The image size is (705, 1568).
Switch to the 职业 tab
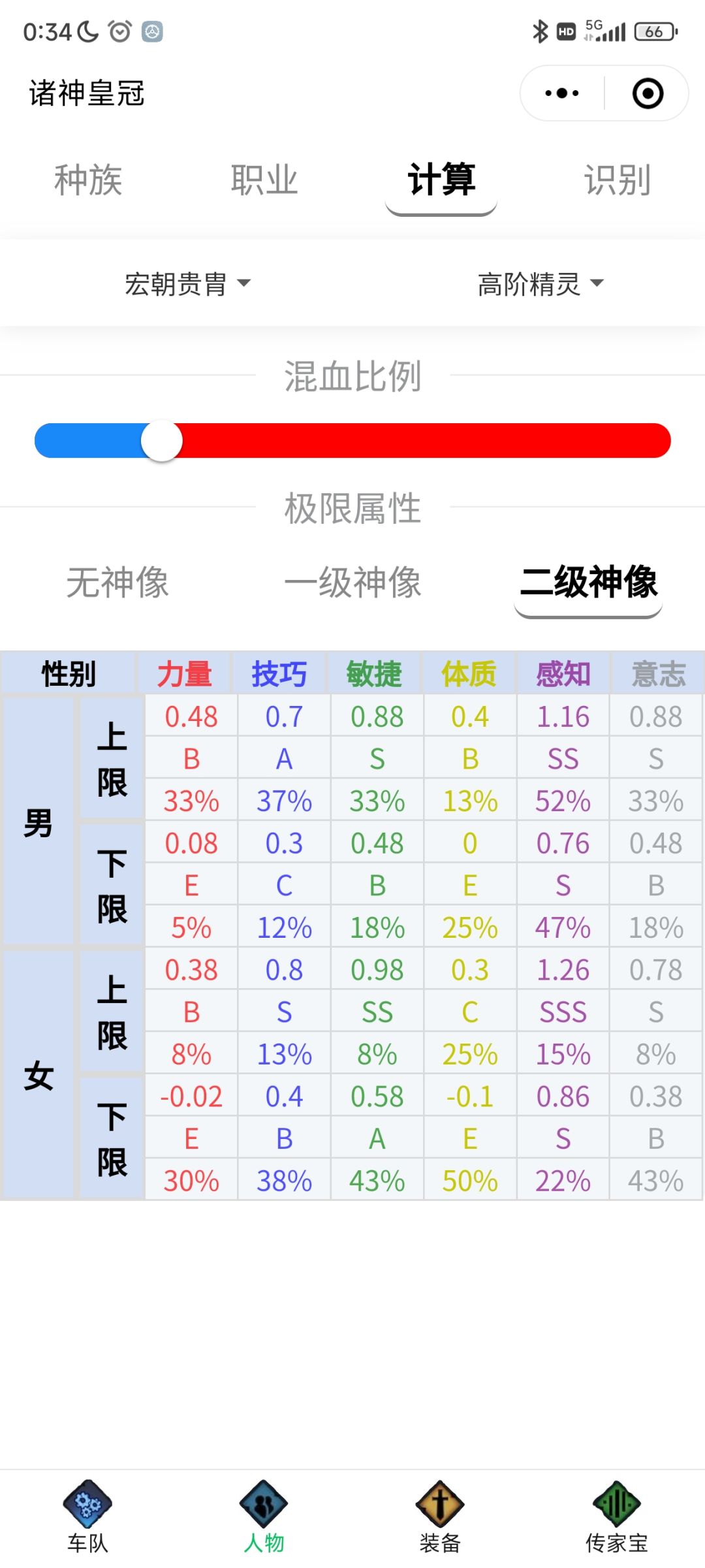(x=264, y=180)
